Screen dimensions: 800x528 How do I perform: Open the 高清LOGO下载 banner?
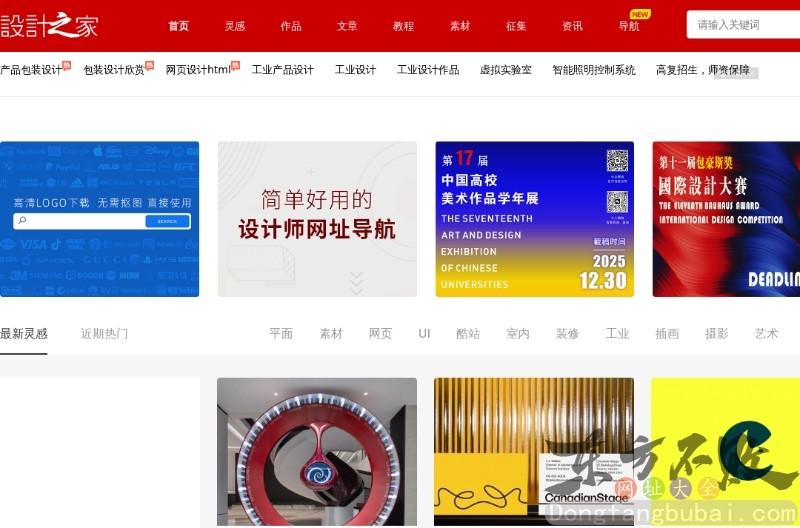pos(99,219)
